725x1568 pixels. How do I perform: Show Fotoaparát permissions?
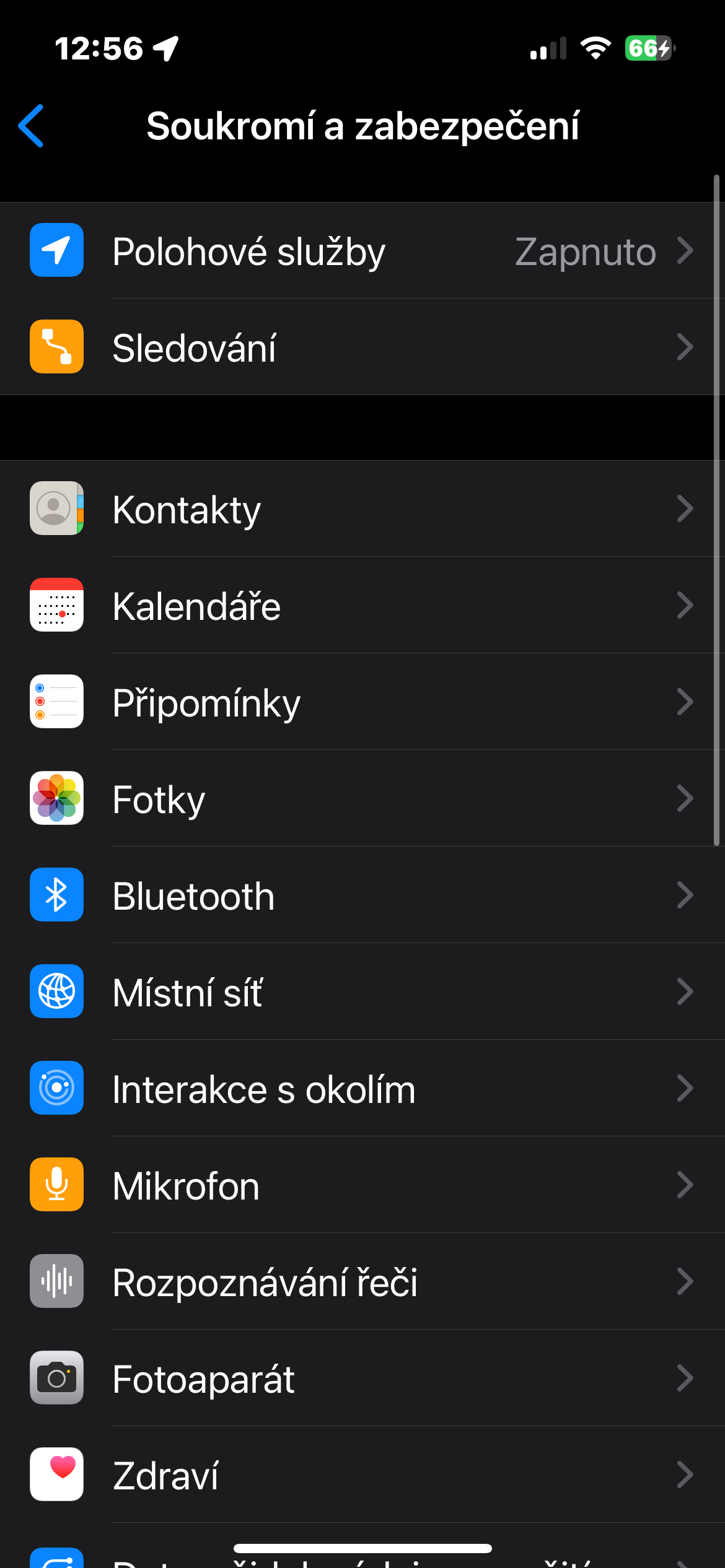(362, 1379)
